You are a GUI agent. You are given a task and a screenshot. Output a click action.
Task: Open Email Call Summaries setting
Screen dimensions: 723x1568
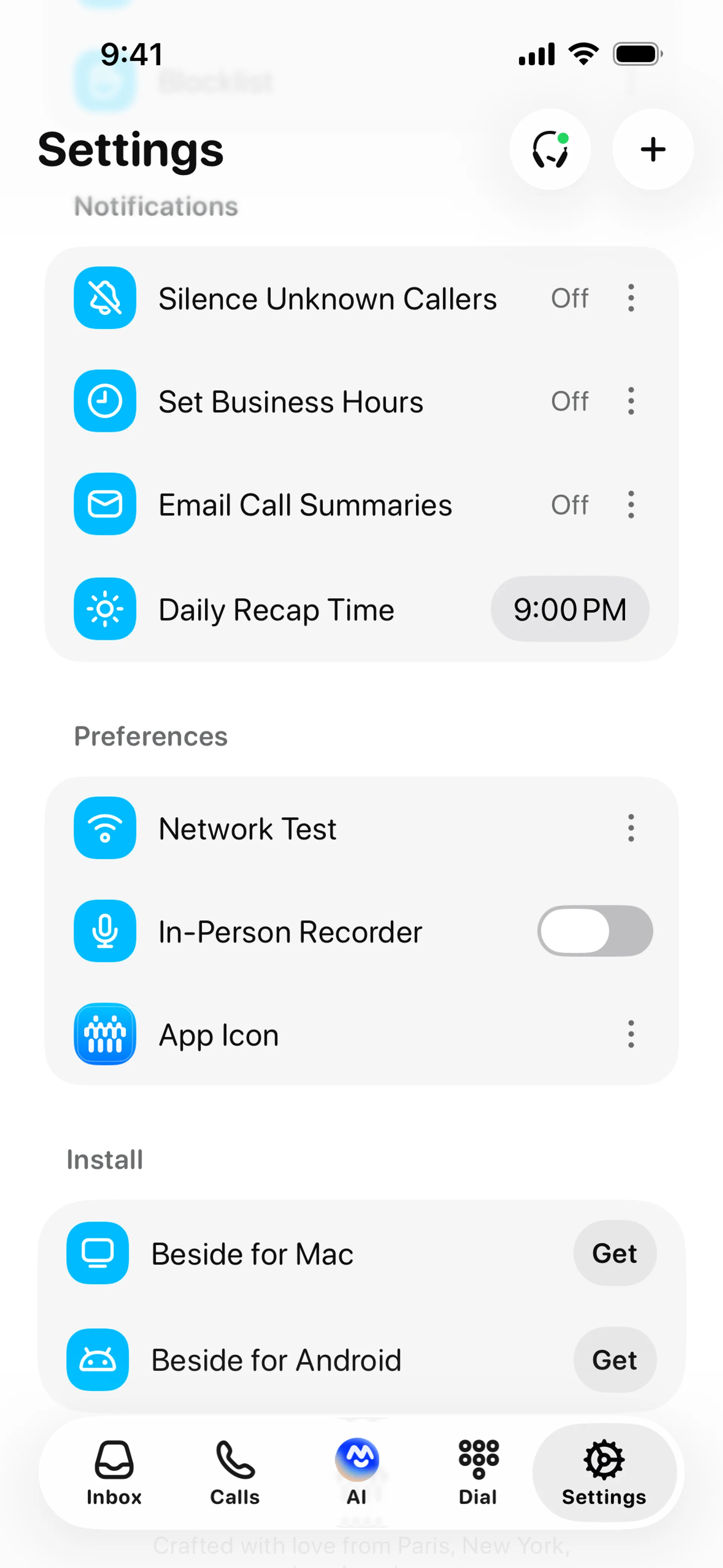point(305,504)
